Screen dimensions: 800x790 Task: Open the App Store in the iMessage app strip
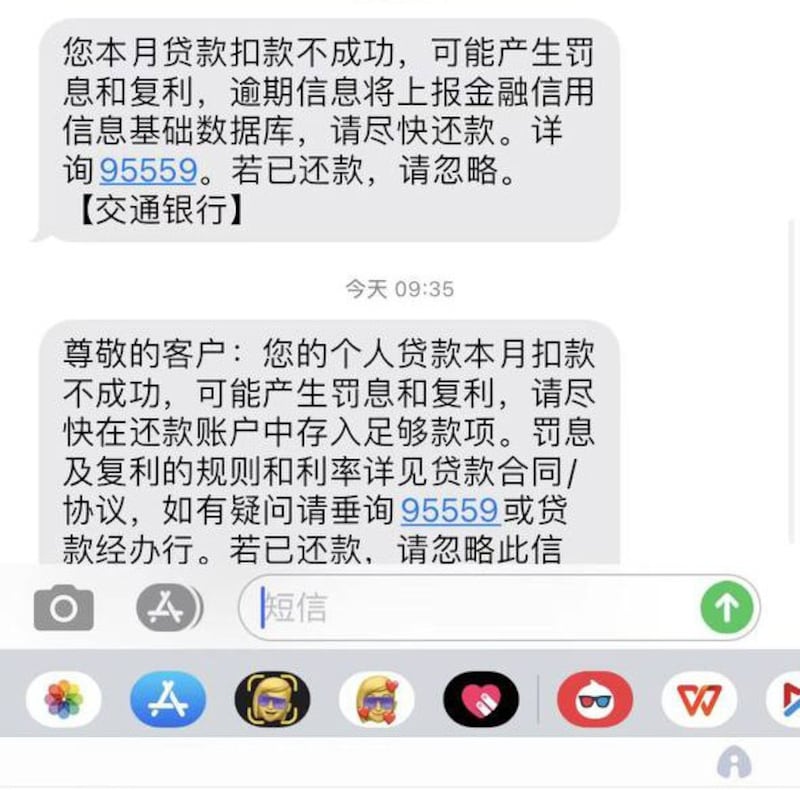click(168, 699)
